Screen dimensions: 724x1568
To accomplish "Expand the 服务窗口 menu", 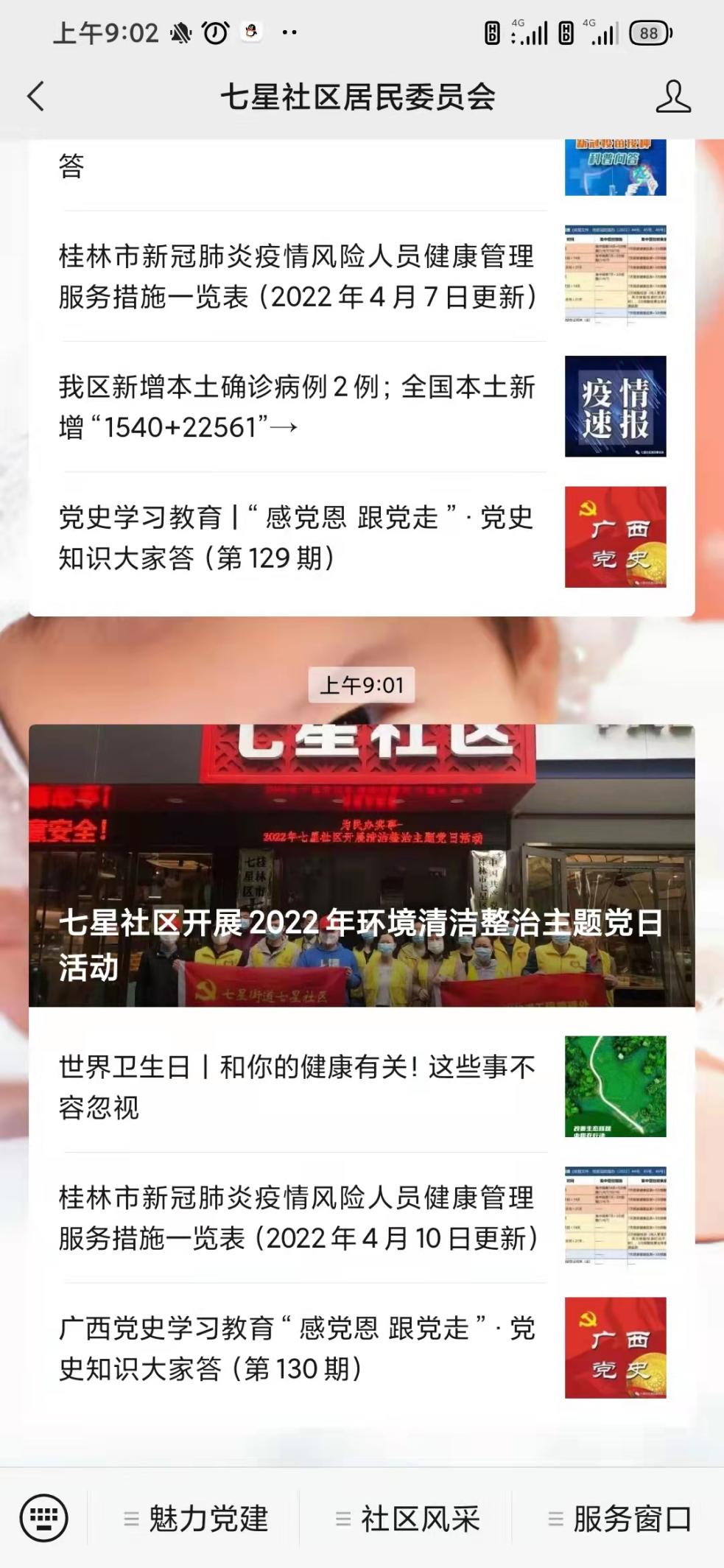I will tap(619, 1519).
